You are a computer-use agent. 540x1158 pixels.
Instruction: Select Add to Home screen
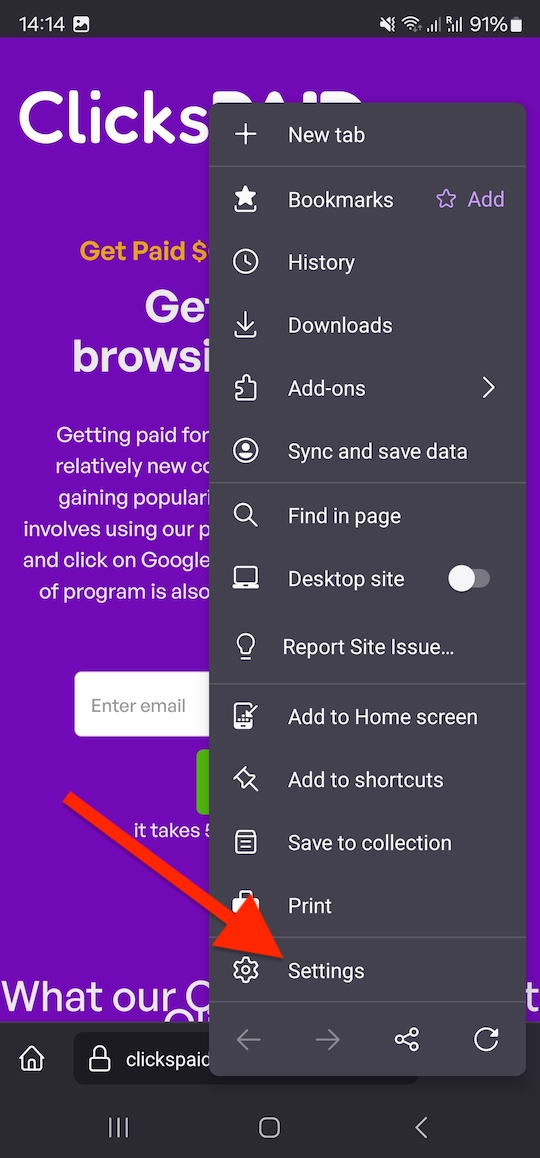tap(367, 716)
